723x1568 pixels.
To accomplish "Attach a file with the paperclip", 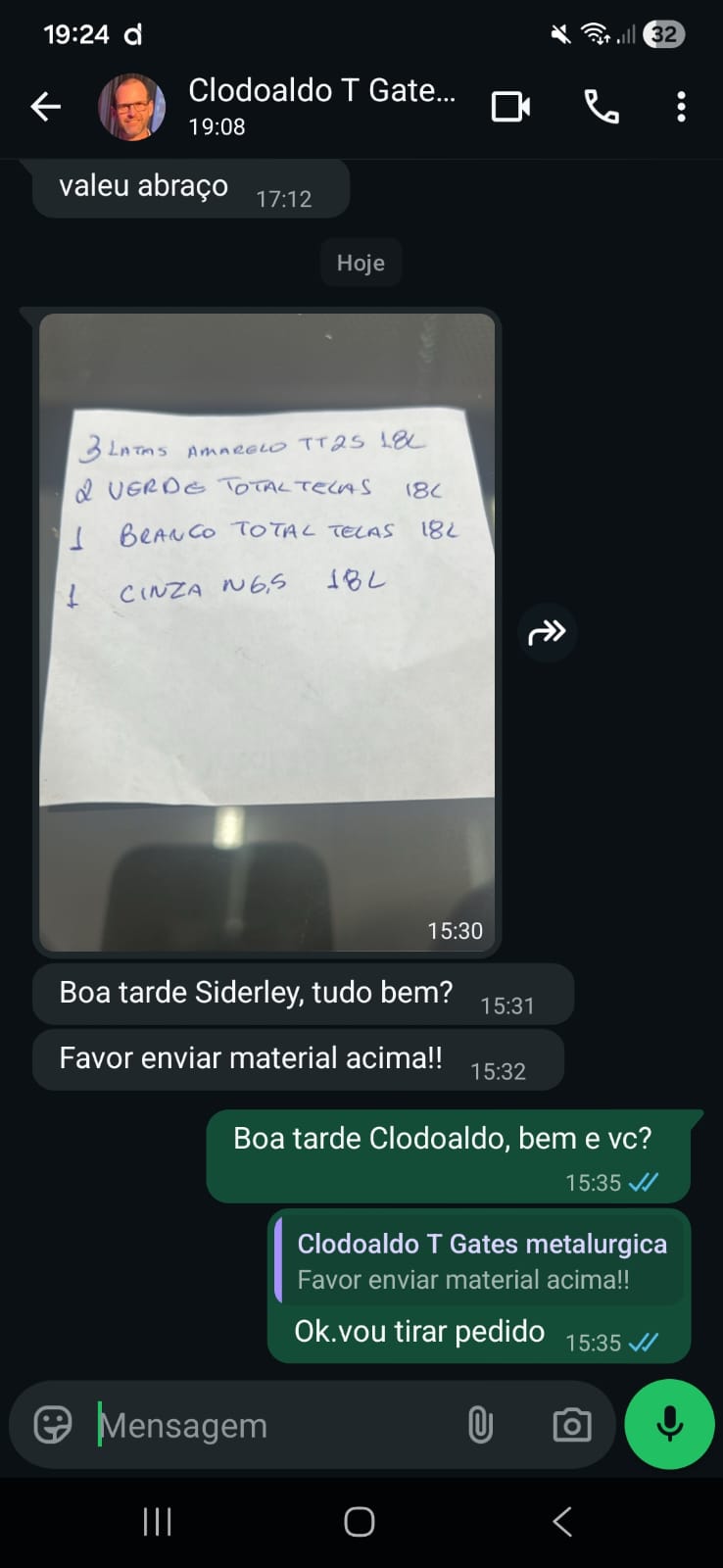I will [x=480, y=1424].
